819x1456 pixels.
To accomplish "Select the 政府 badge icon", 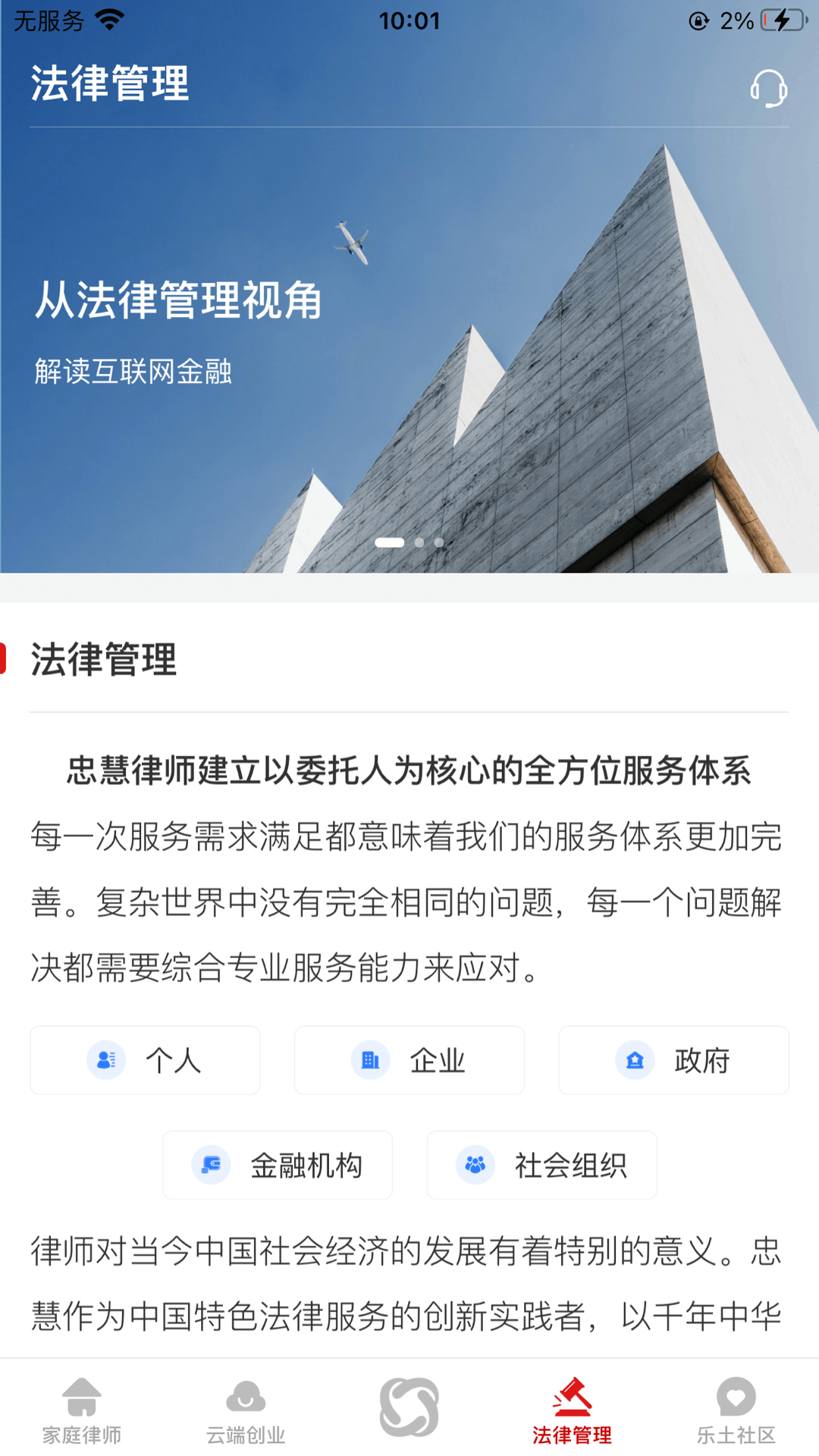I will (x=634, y=1060).
